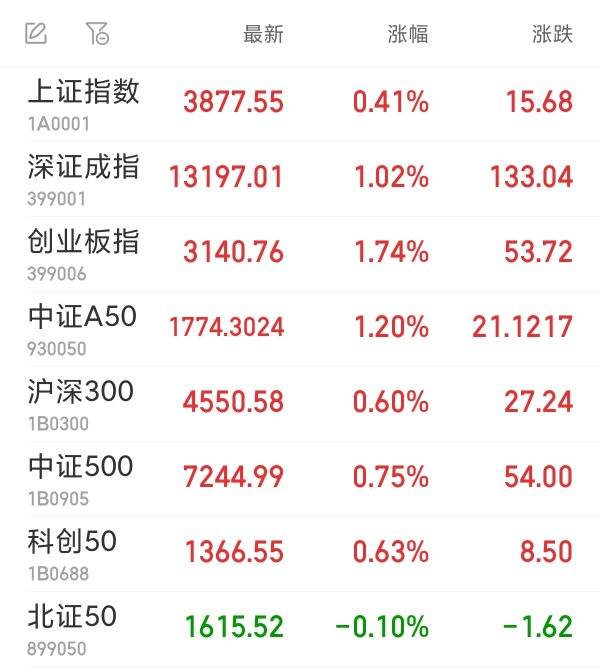Open the filter settings icon
The height and width of the screenshot is (672, 600).
coord(97,34)
